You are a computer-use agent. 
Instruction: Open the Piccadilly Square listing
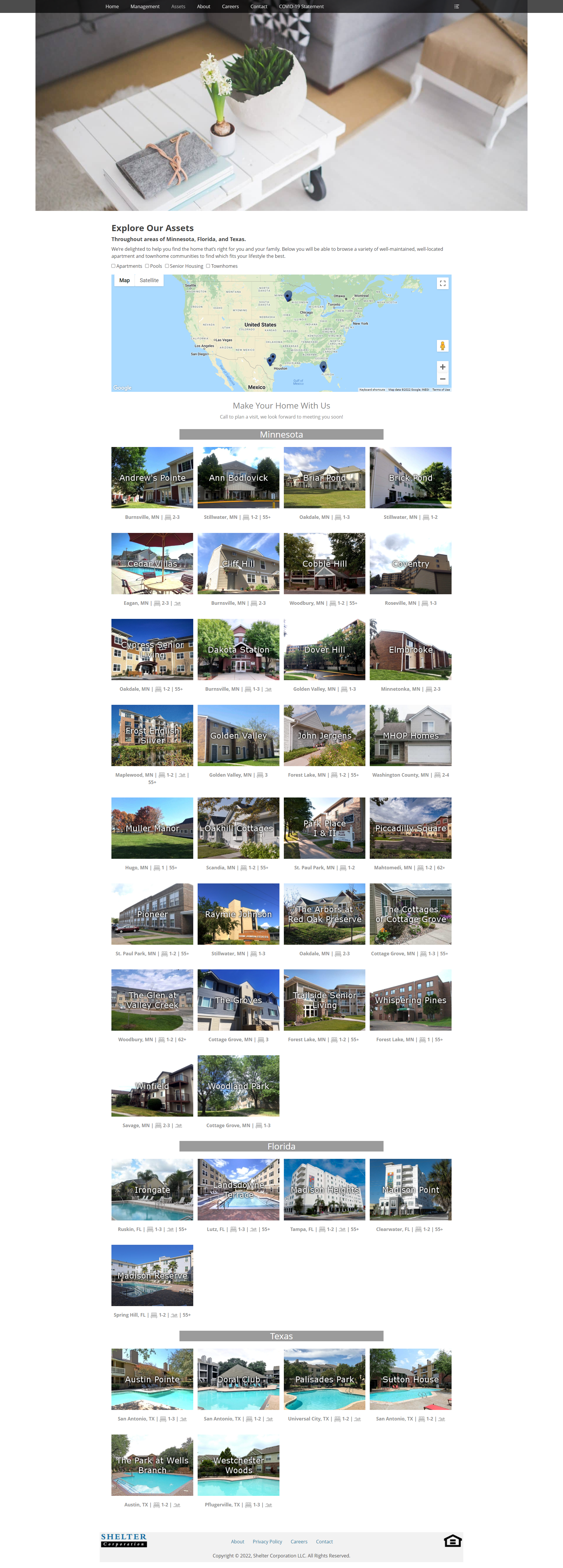[x=410, y=828]
